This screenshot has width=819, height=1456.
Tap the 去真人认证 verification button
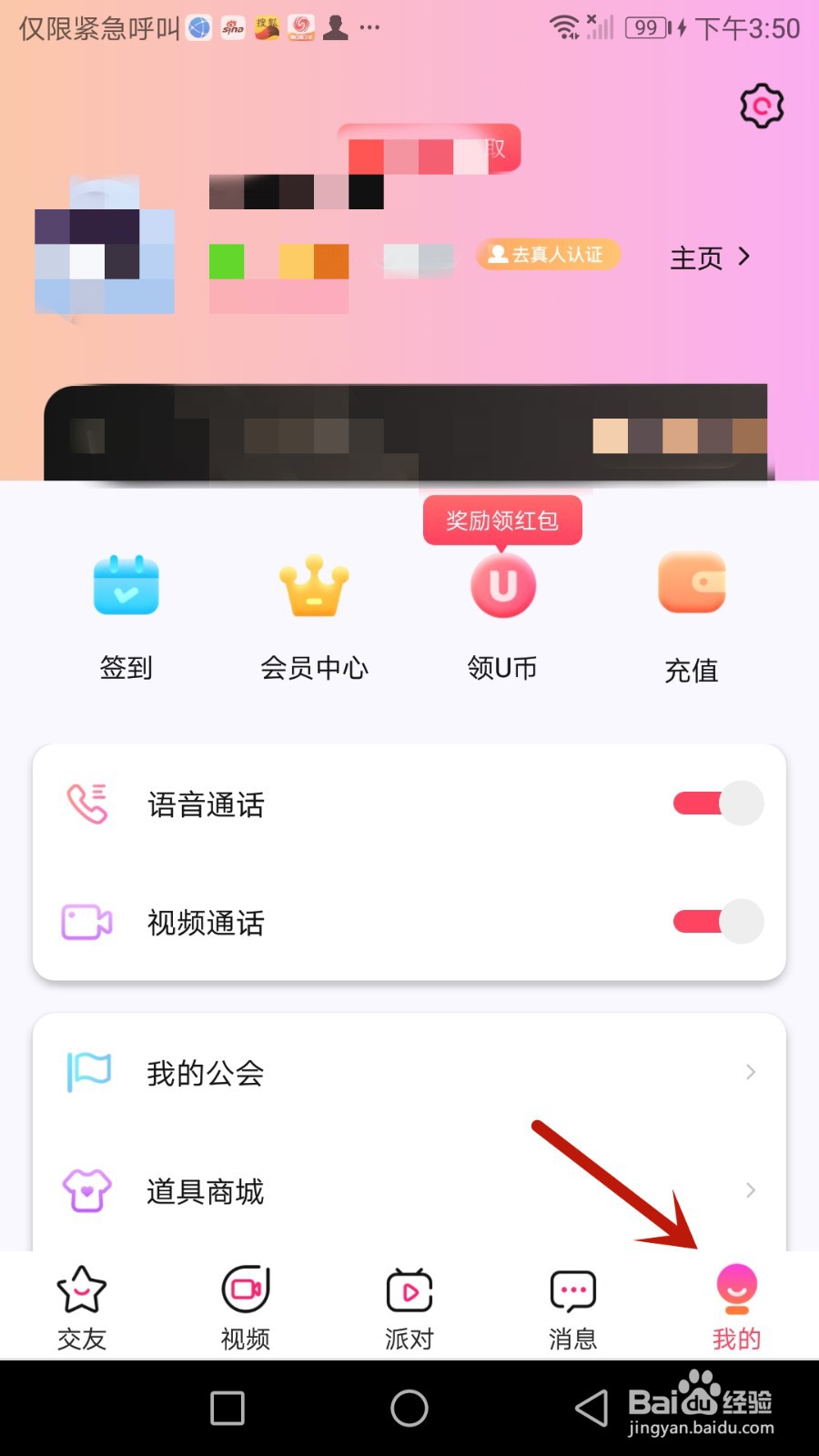point(548,256)
